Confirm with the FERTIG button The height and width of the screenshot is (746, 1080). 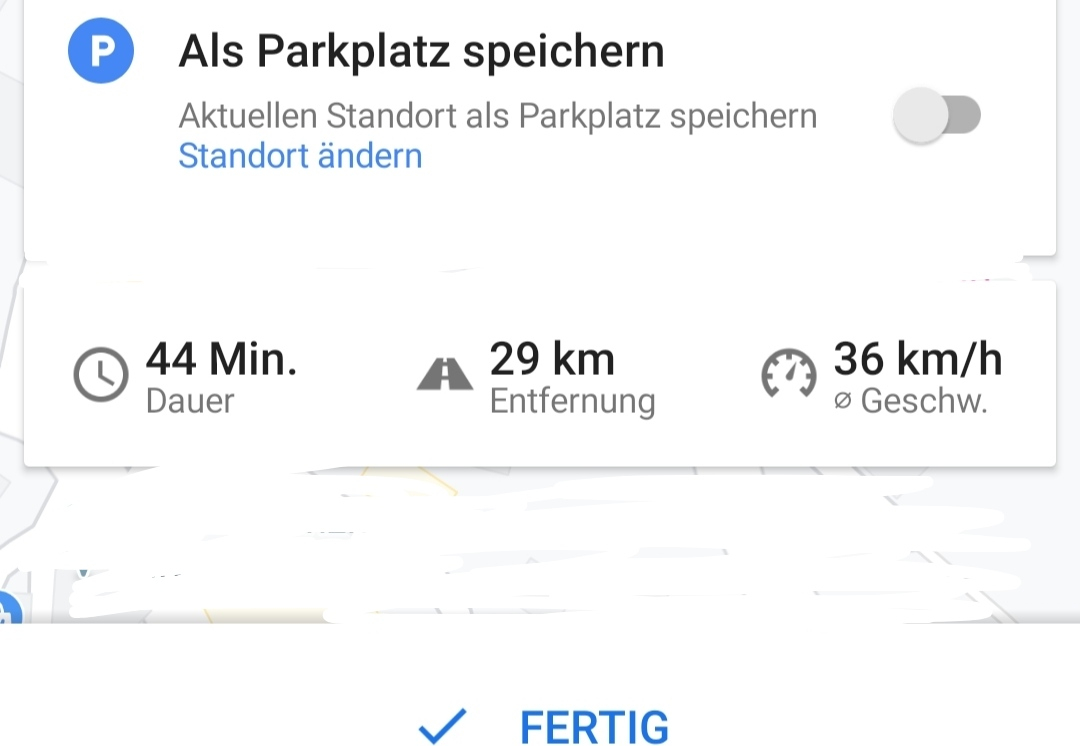(x=545, y=725)
